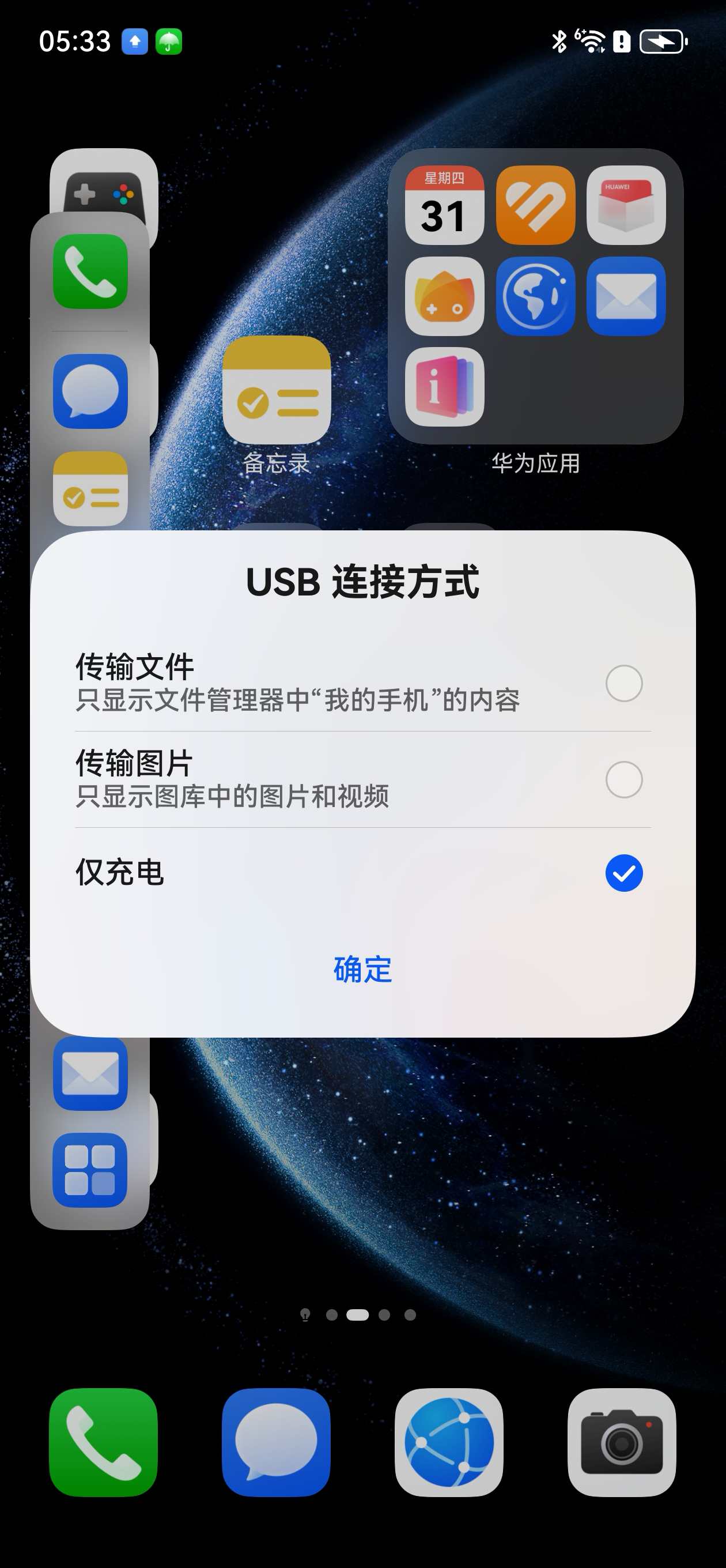Open Messages in the side panel
726x1568 pixels.
click(x=90, y=391)
